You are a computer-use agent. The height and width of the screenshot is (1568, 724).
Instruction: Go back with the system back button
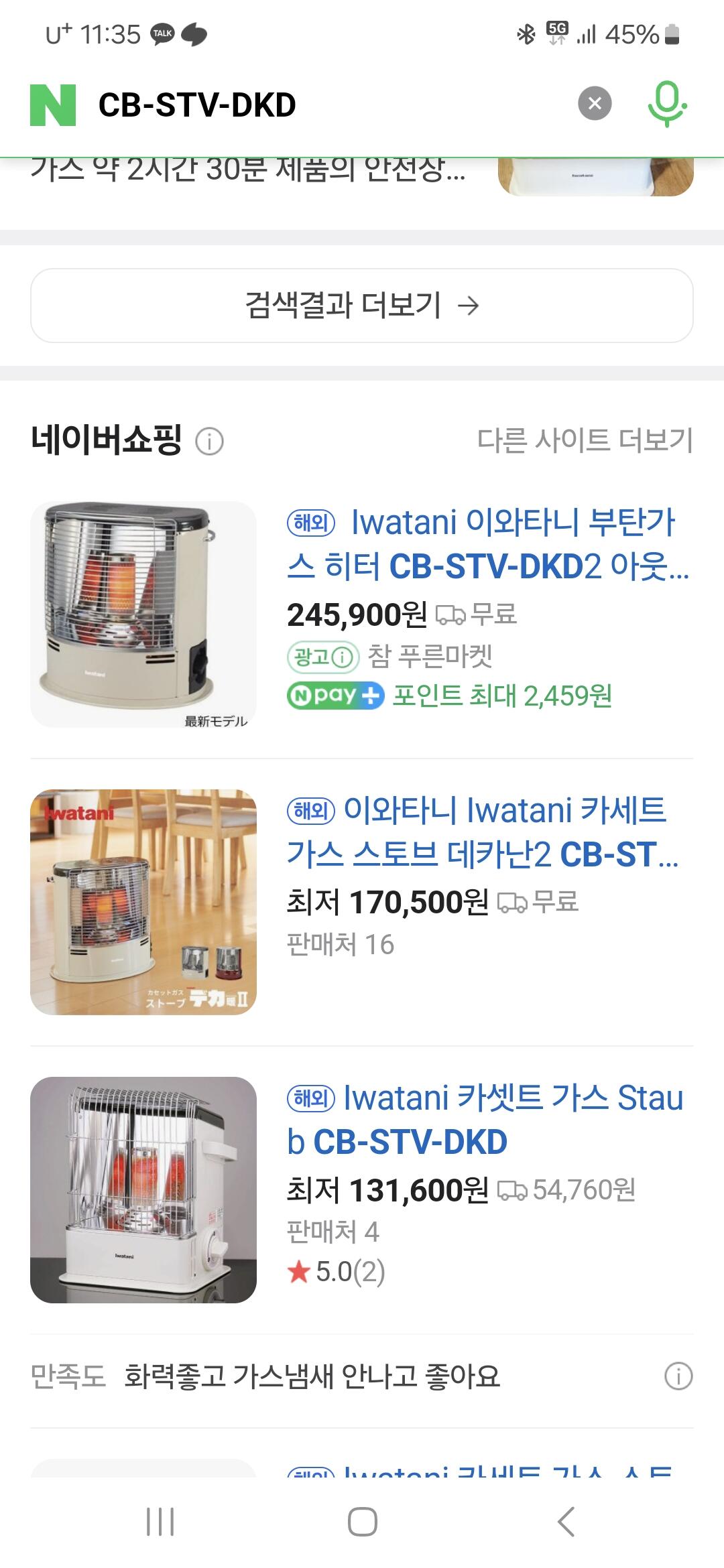(566, 1521)
